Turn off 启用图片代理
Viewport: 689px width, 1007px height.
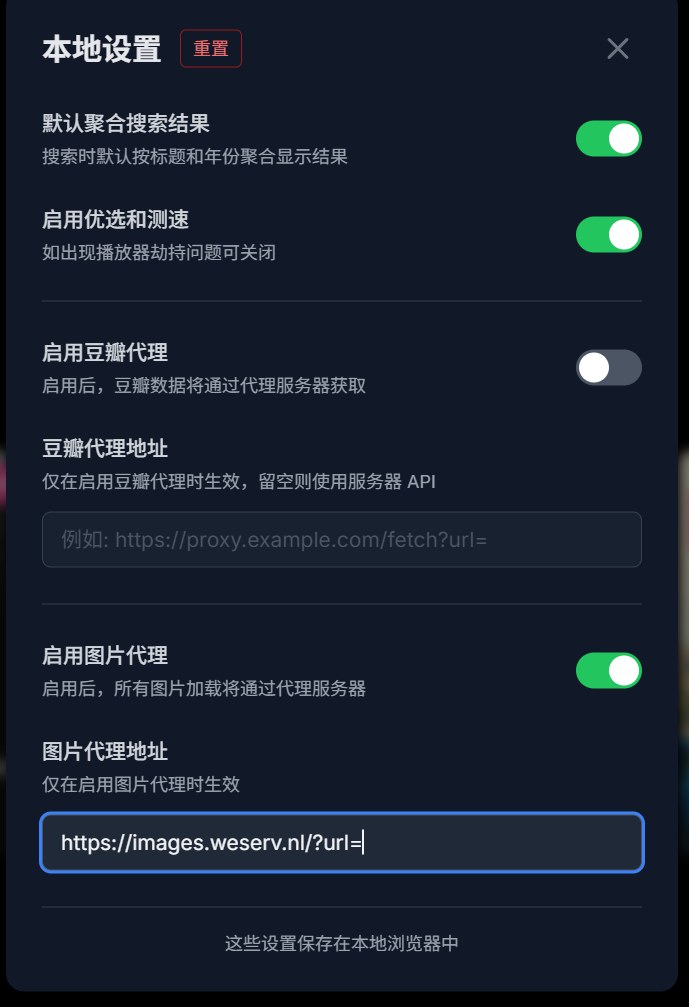(608, 671)
